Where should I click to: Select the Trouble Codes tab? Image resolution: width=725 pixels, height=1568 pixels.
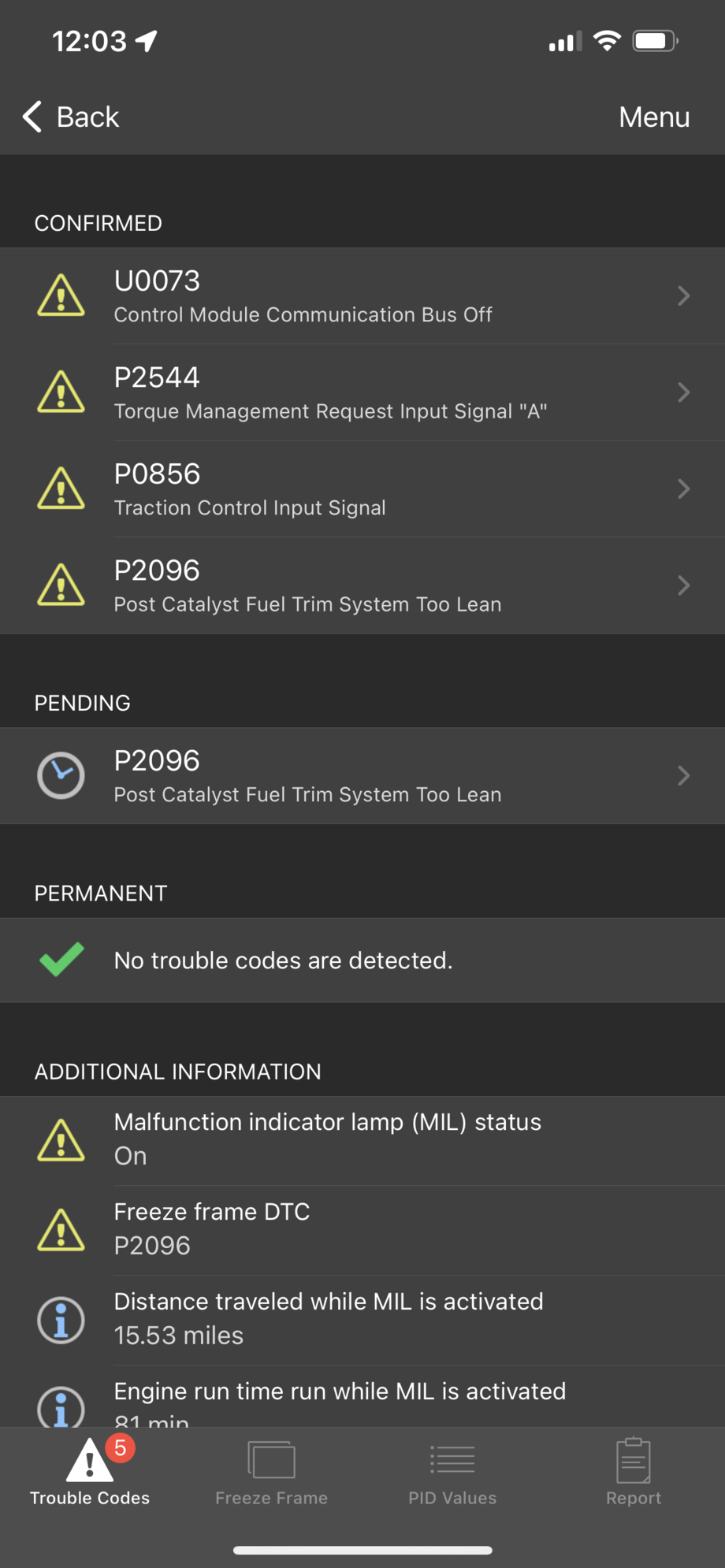tap(90, 1472)
